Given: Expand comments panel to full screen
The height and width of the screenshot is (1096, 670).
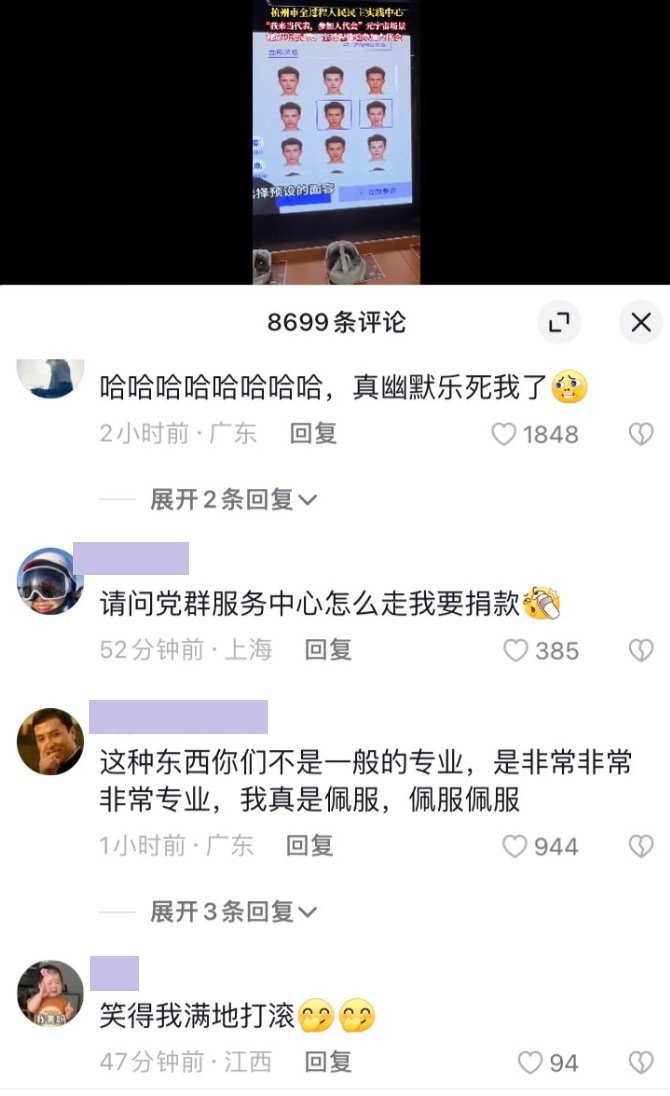Looking at the screenshot, I should 559,322.
